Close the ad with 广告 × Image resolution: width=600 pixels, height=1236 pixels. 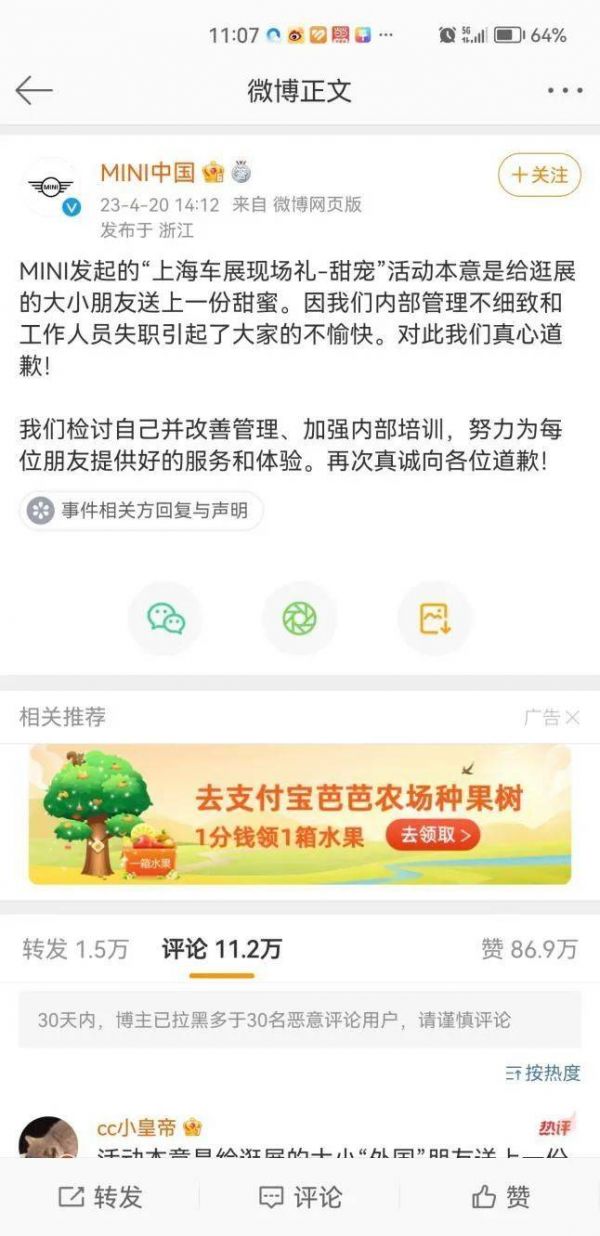coord(551,717)
